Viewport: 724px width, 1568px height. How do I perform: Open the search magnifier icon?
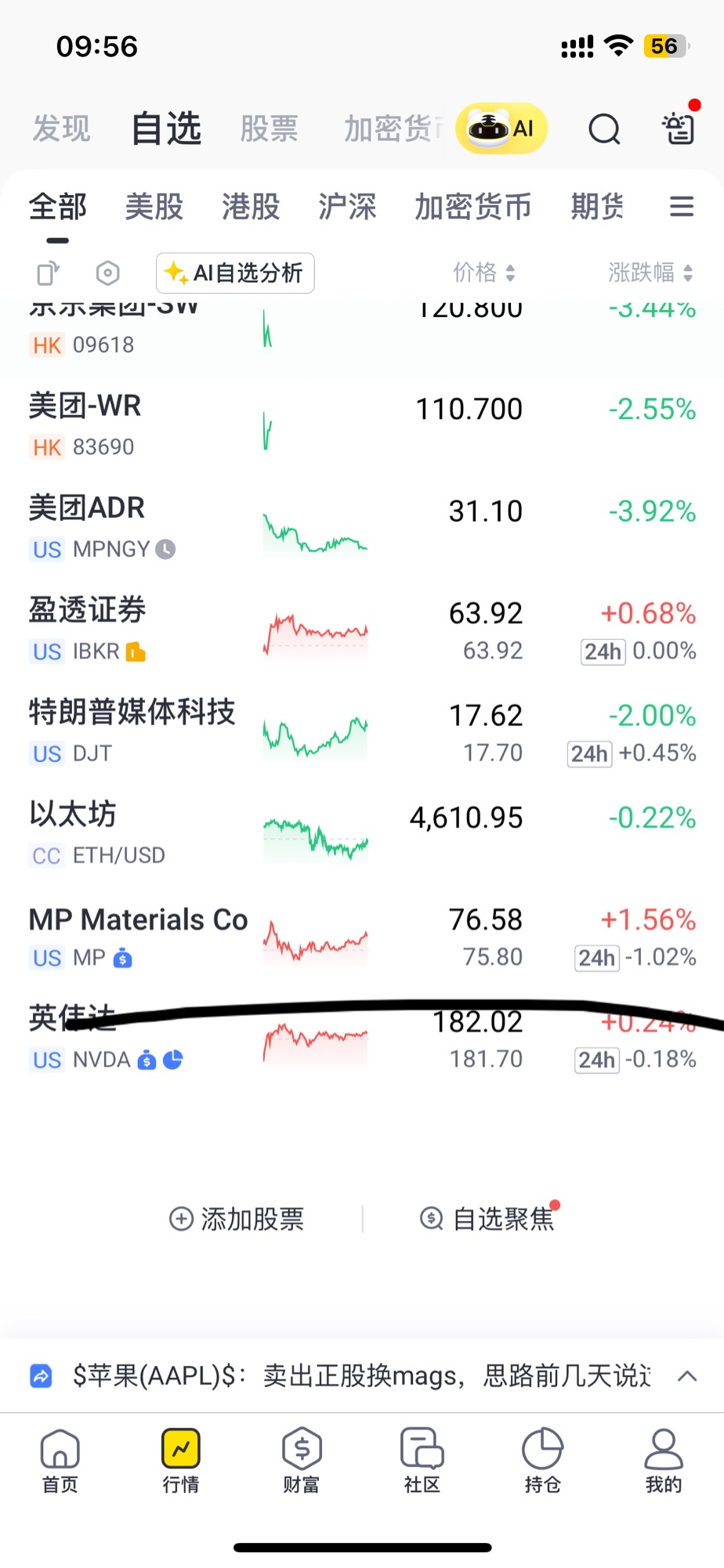tap(604, 129)
